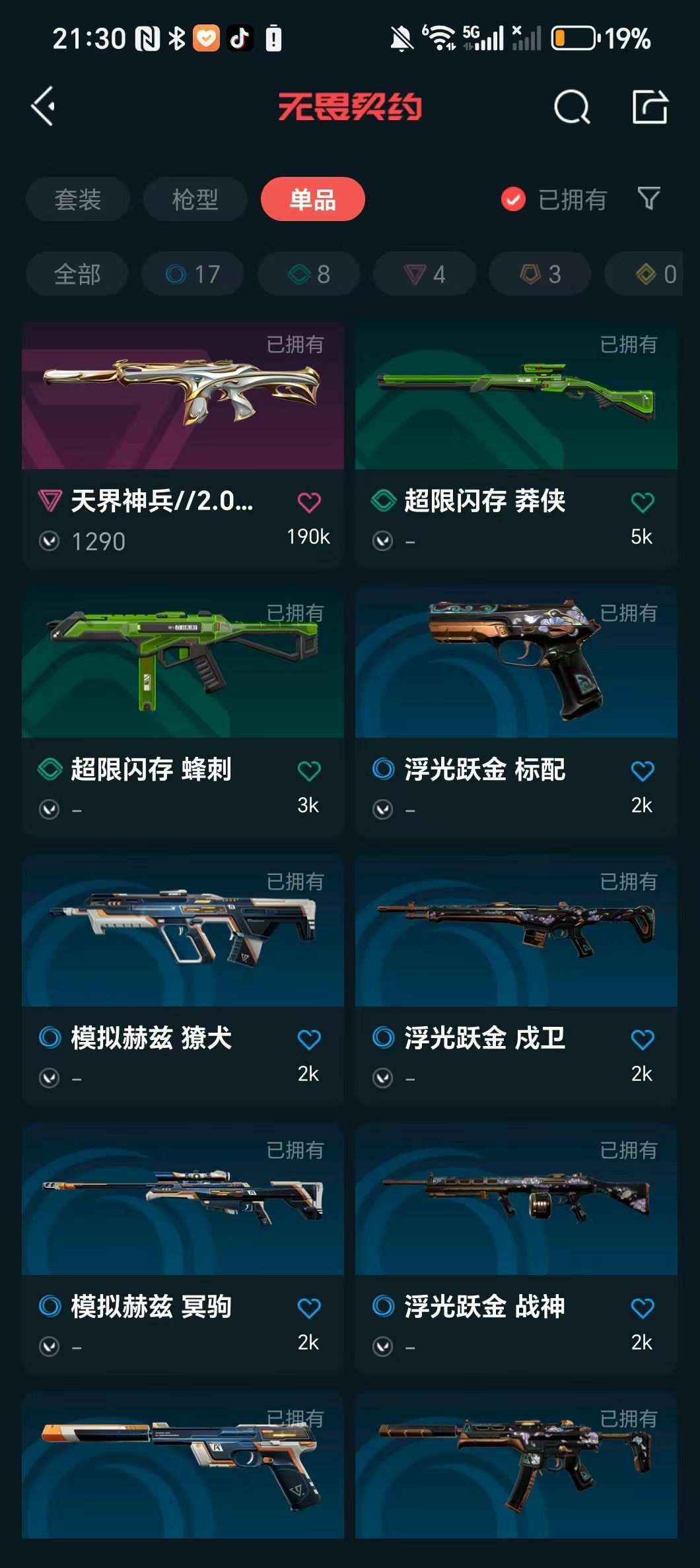The image size is (700, 1568).
Task: Open the funnel filter options
Action: pos(648,199)
